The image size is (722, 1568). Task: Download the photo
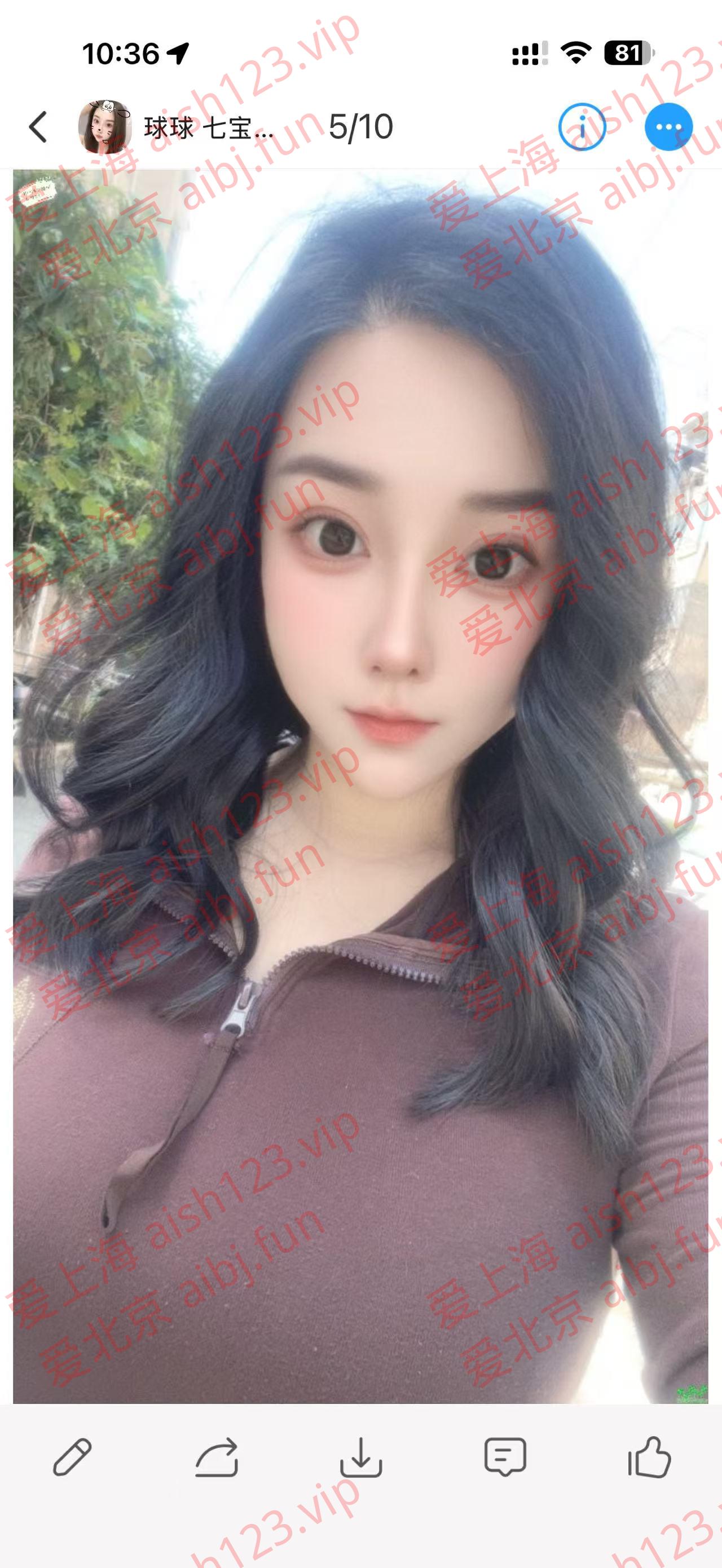[x=361, y=1457]
